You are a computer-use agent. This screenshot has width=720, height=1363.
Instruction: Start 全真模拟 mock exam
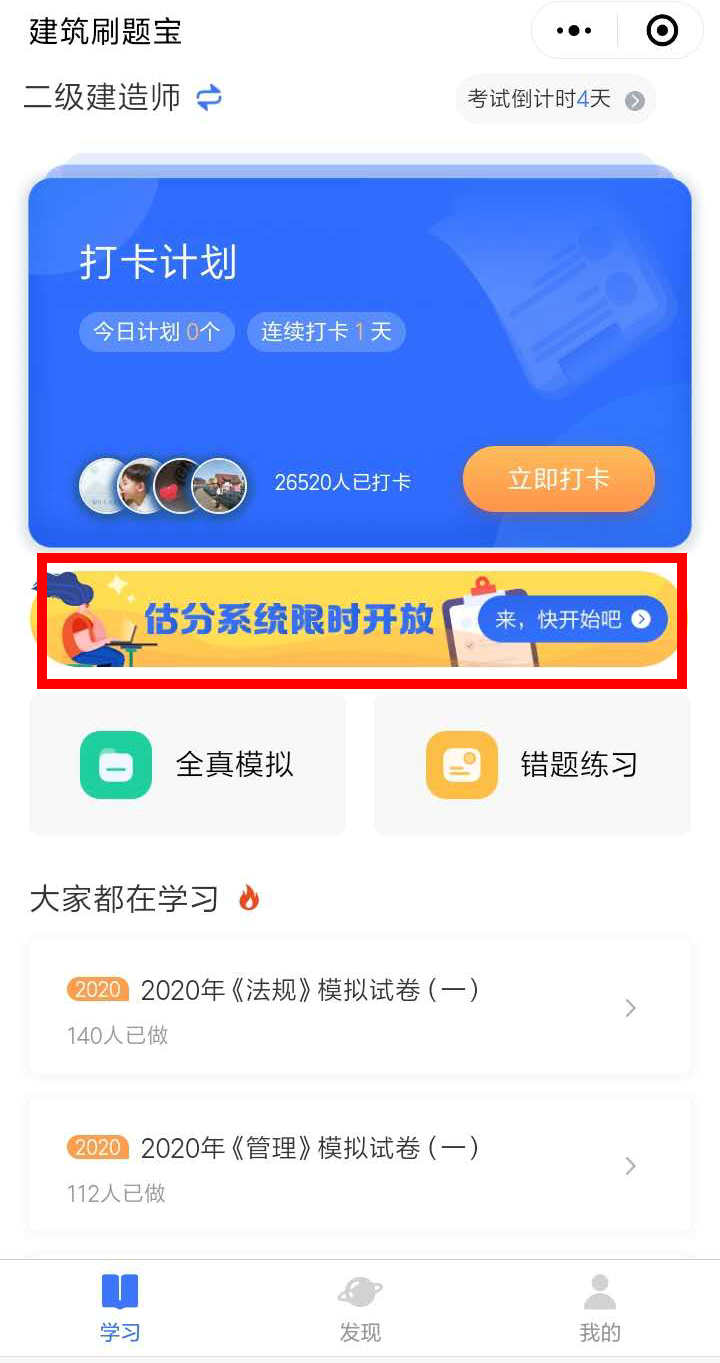188,765
